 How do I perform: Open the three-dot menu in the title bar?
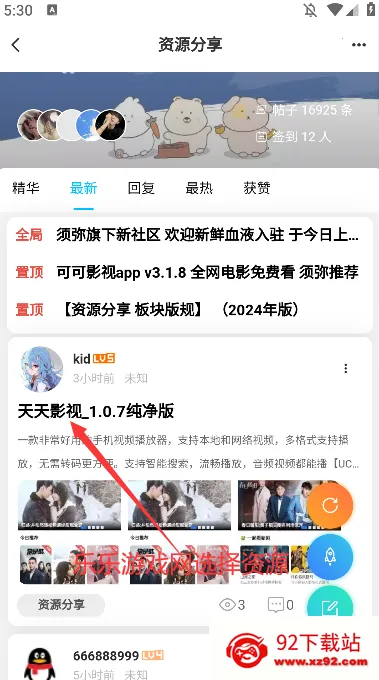coord(359,45)
